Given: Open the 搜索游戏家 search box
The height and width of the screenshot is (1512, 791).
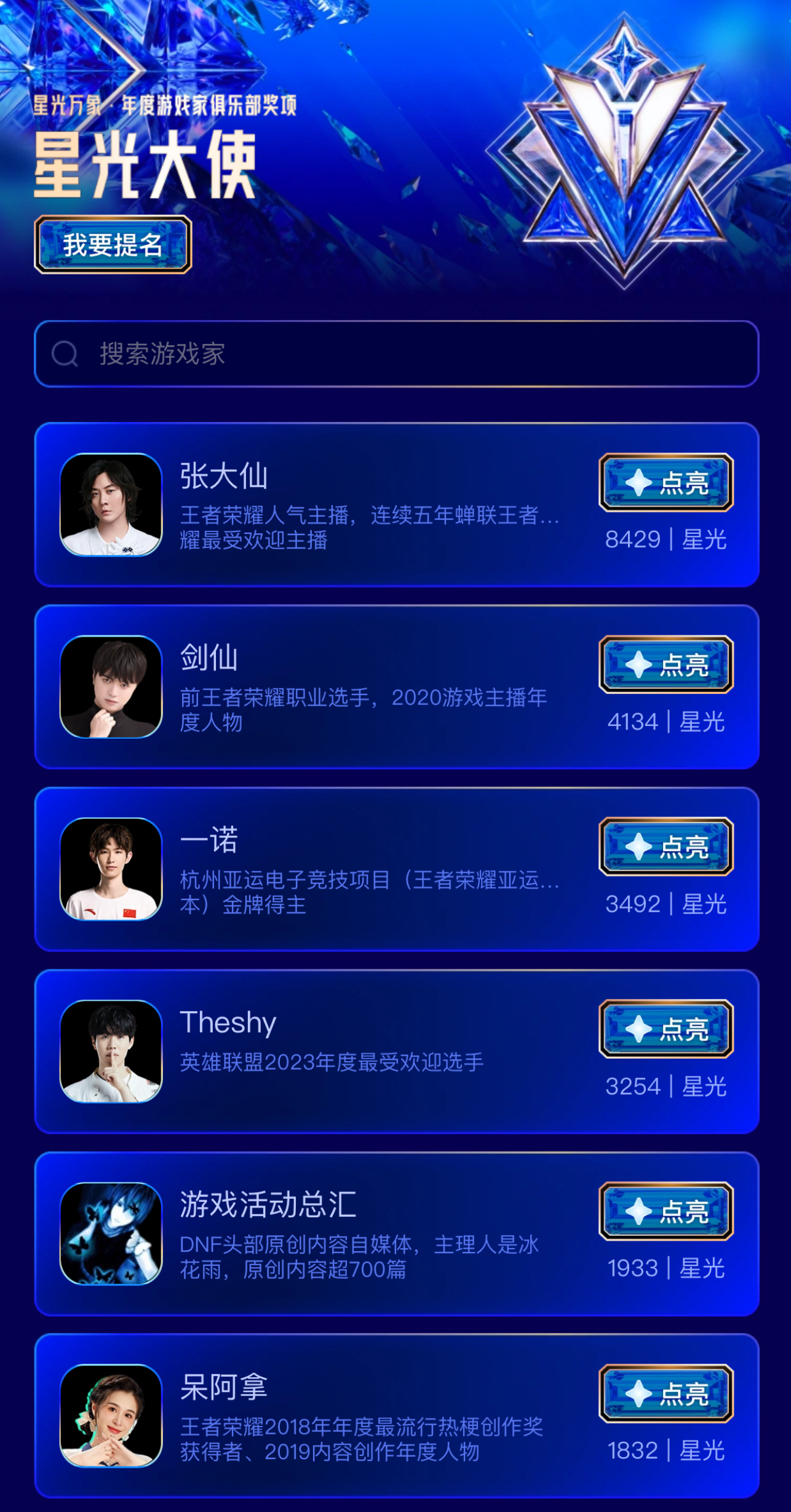Looking at the screenshot, I should [397, 354].
